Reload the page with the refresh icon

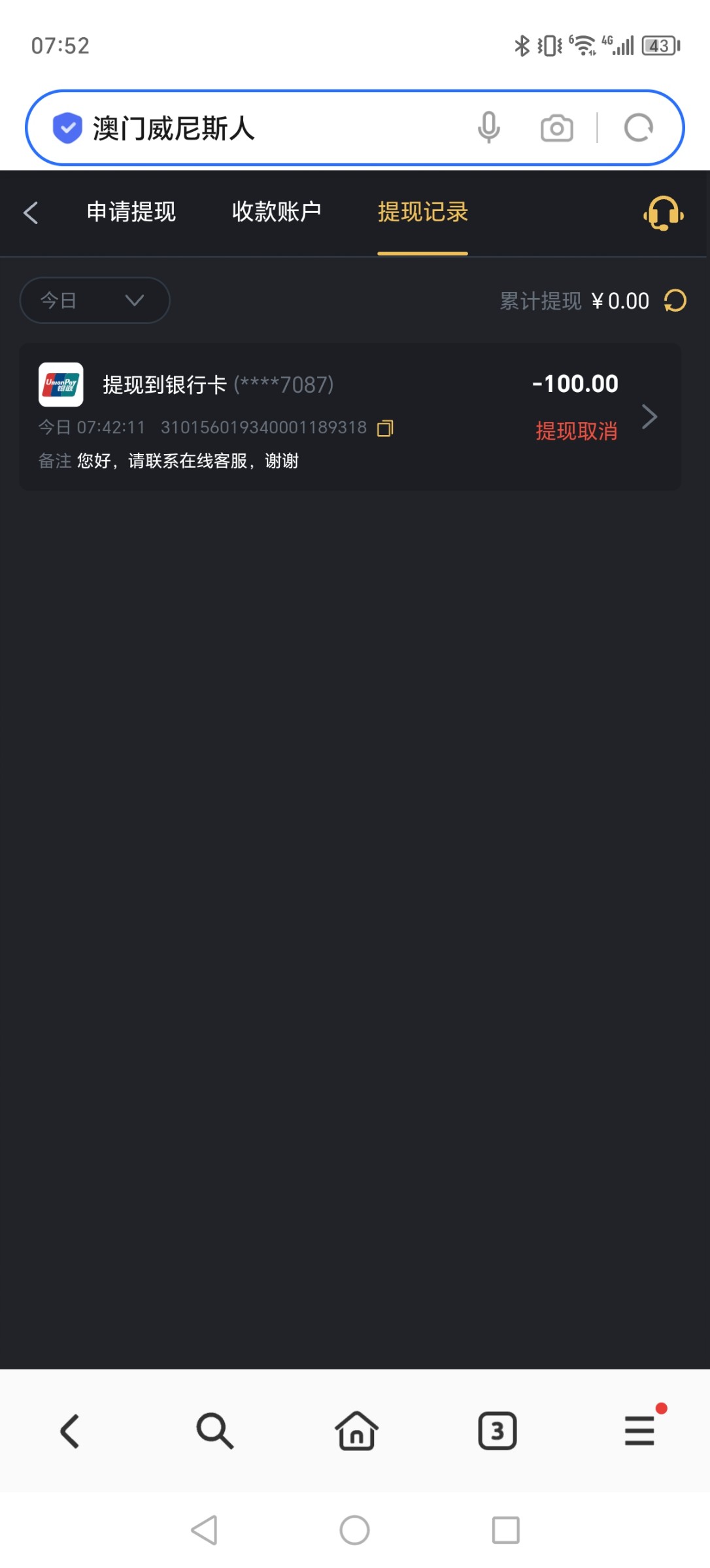pyautogui.click(x=639, y=127)
